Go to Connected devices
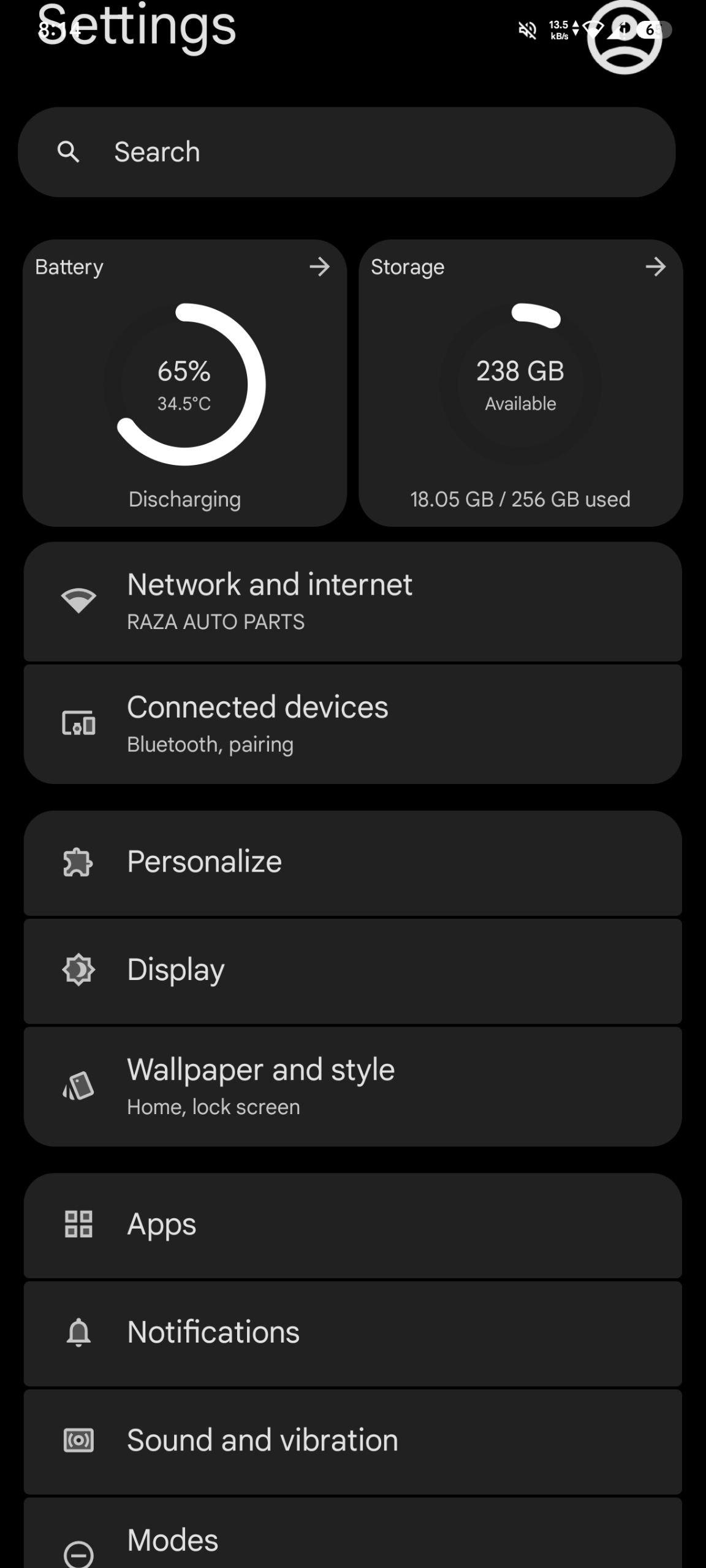Screen dimensions: 706x1568 [x=352, y=723]
